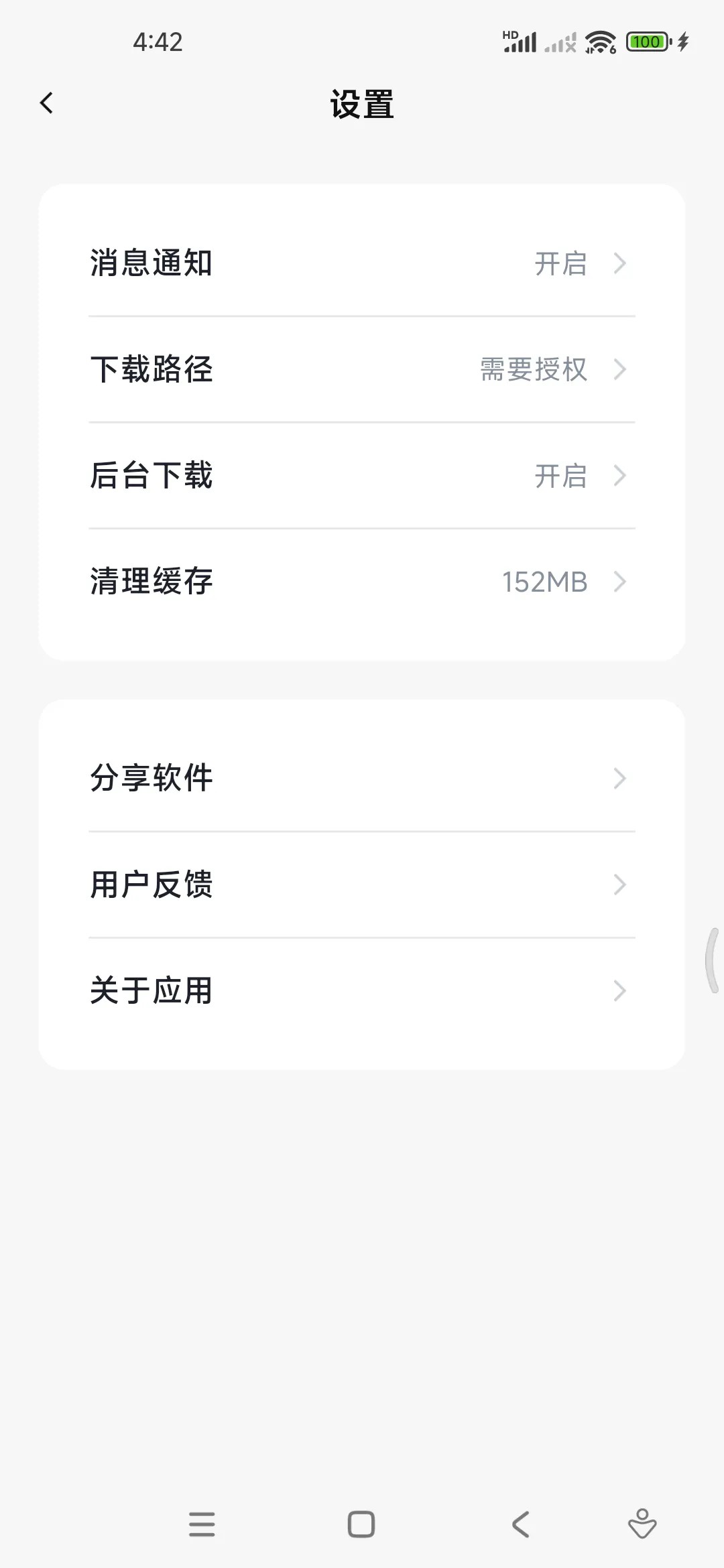Expand the 消息通知 row chevron
The width and height of the screenshot is (724, 1568).
(x=620, y=264)
